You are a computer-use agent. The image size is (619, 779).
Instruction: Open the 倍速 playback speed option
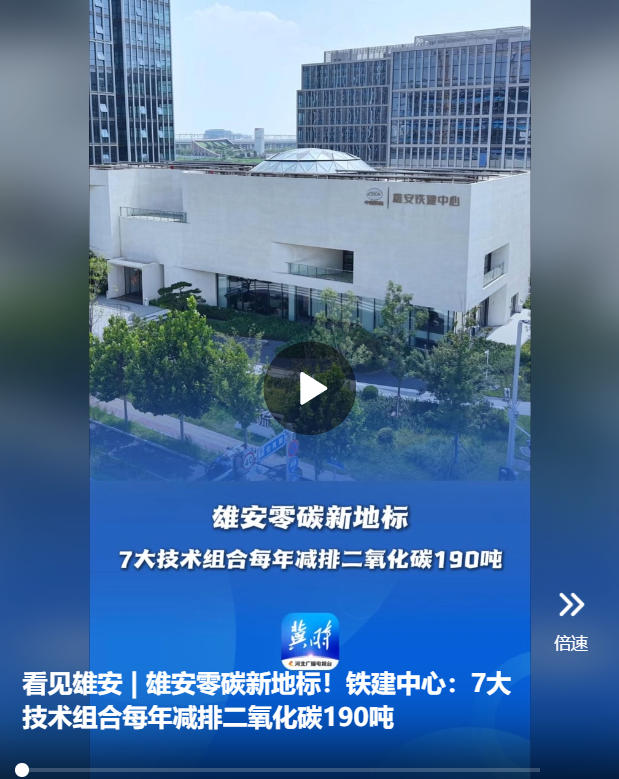pos(571,620)
